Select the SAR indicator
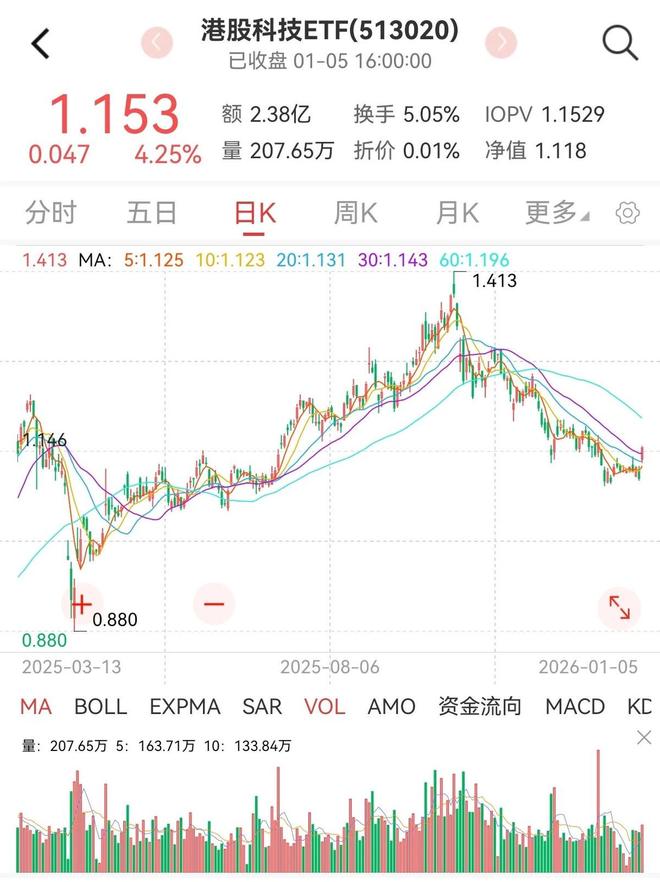Screen dimensions: 660x882 (262, 706)
